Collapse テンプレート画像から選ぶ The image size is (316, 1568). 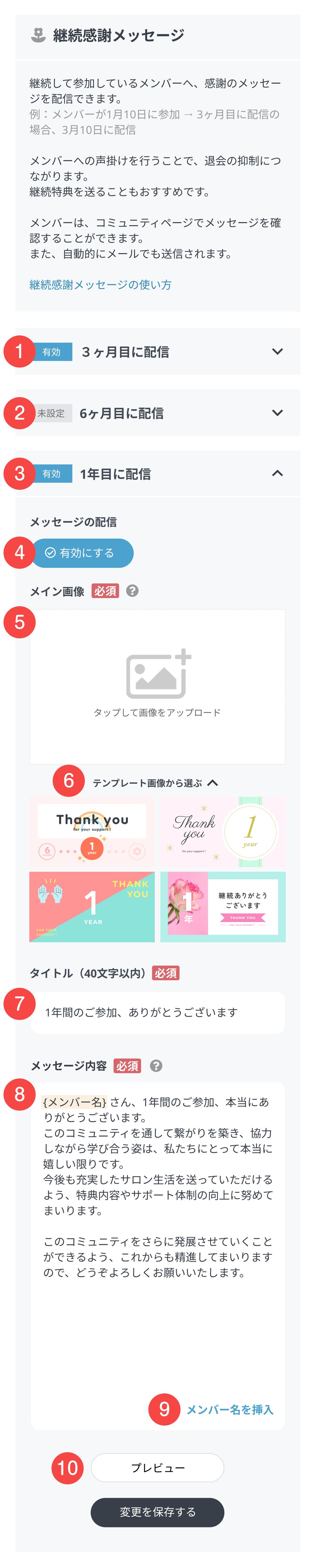[155, 783]
